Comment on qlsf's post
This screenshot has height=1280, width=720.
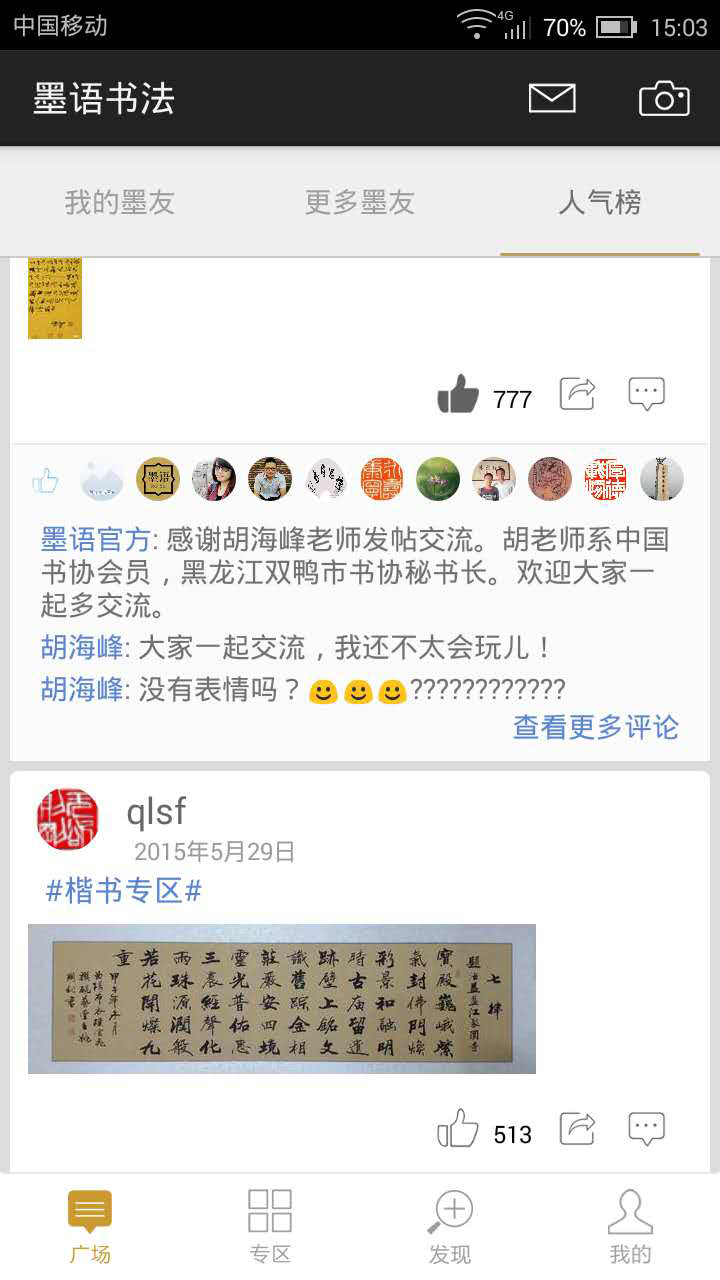click(x=646, y=1129)
